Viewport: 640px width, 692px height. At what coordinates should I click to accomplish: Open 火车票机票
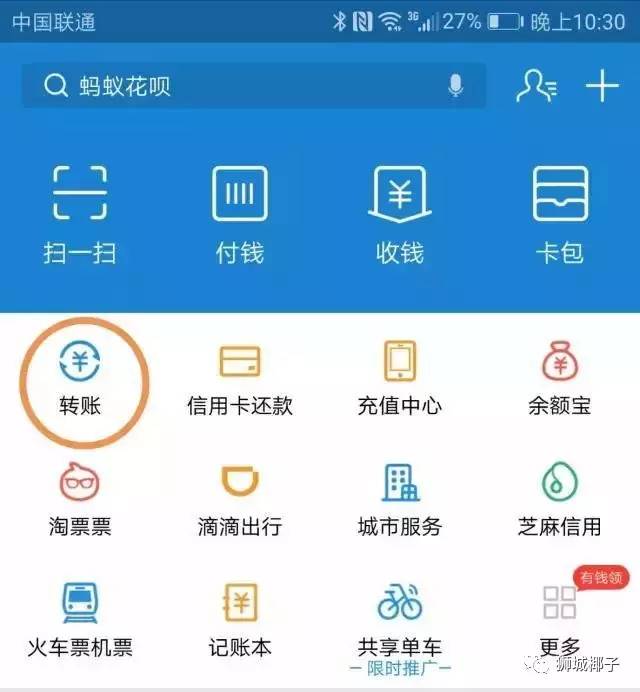pos(80,617)
